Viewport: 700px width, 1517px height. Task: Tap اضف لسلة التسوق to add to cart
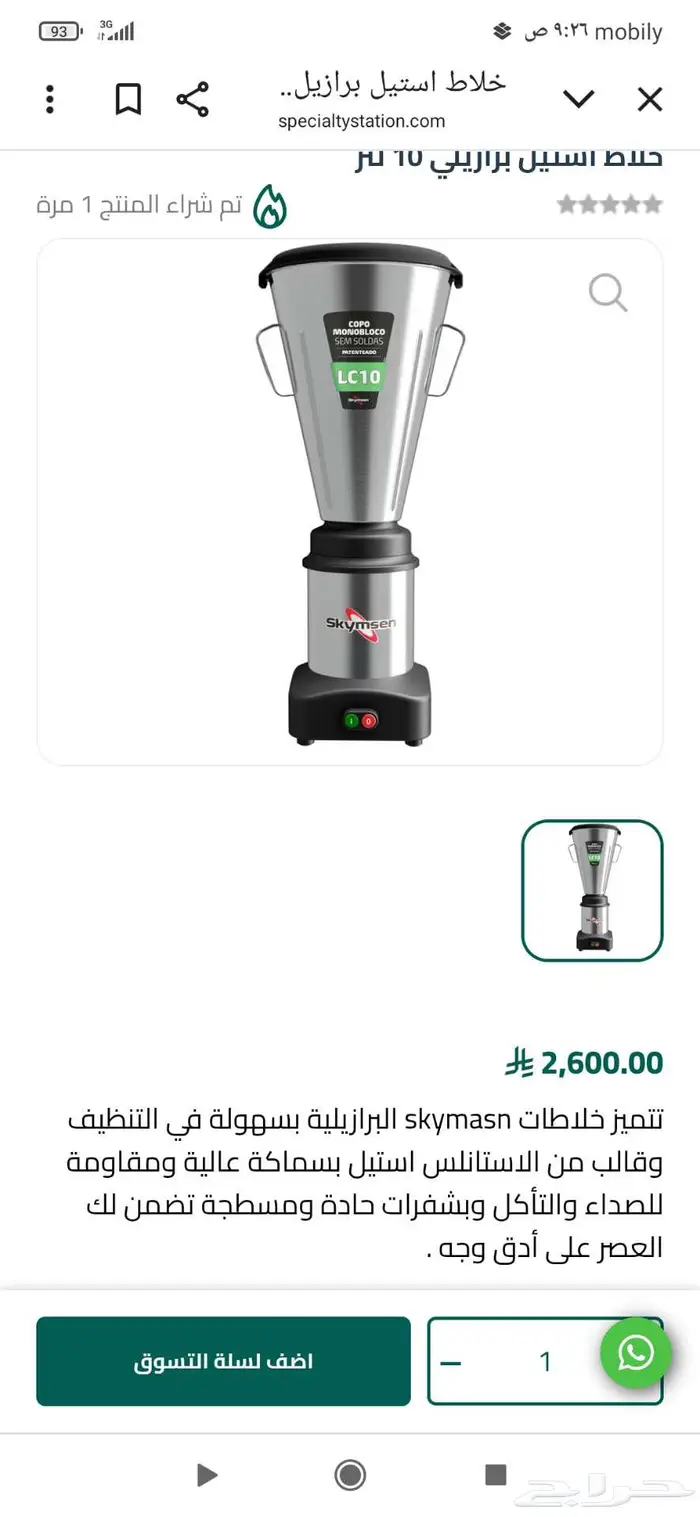[x=223, y=1361]
